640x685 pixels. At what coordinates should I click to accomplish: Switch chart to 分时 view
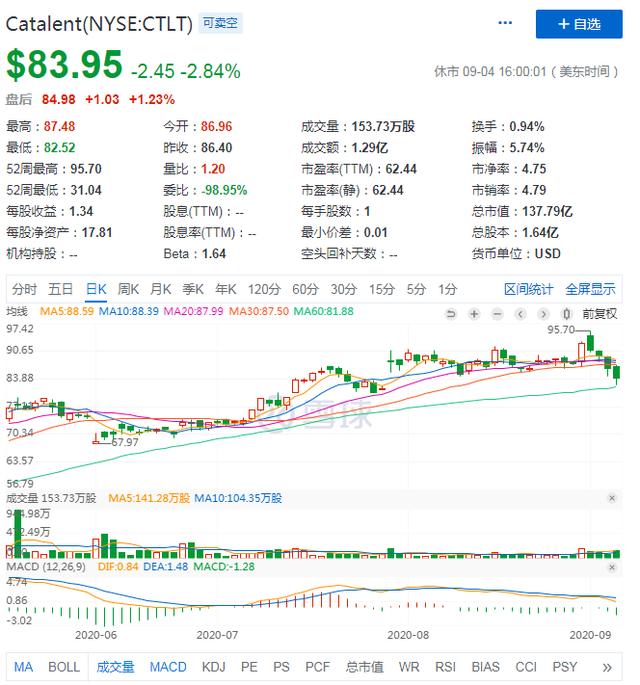(x=24, y=289)
